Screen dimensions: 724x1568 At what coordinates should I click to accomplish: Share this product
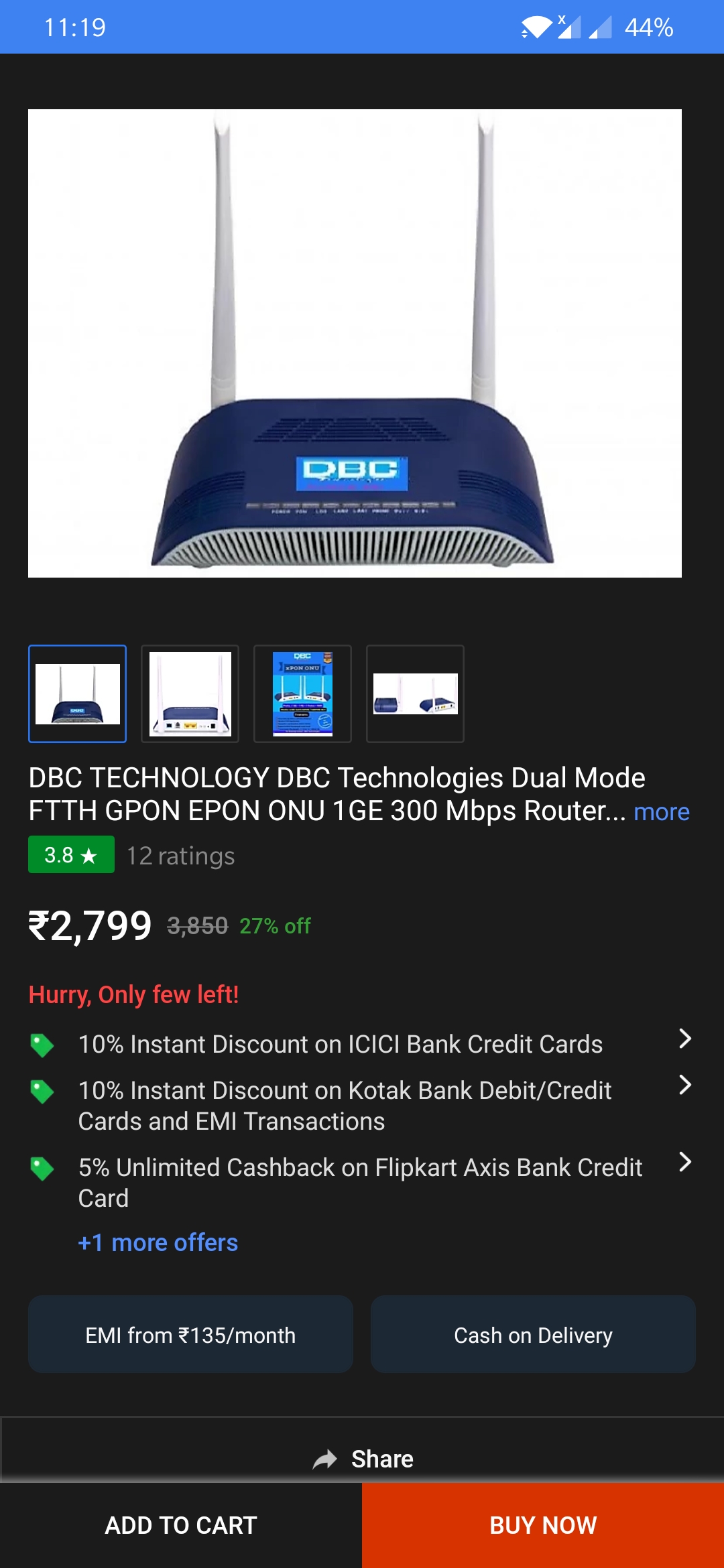point(363,1459)
